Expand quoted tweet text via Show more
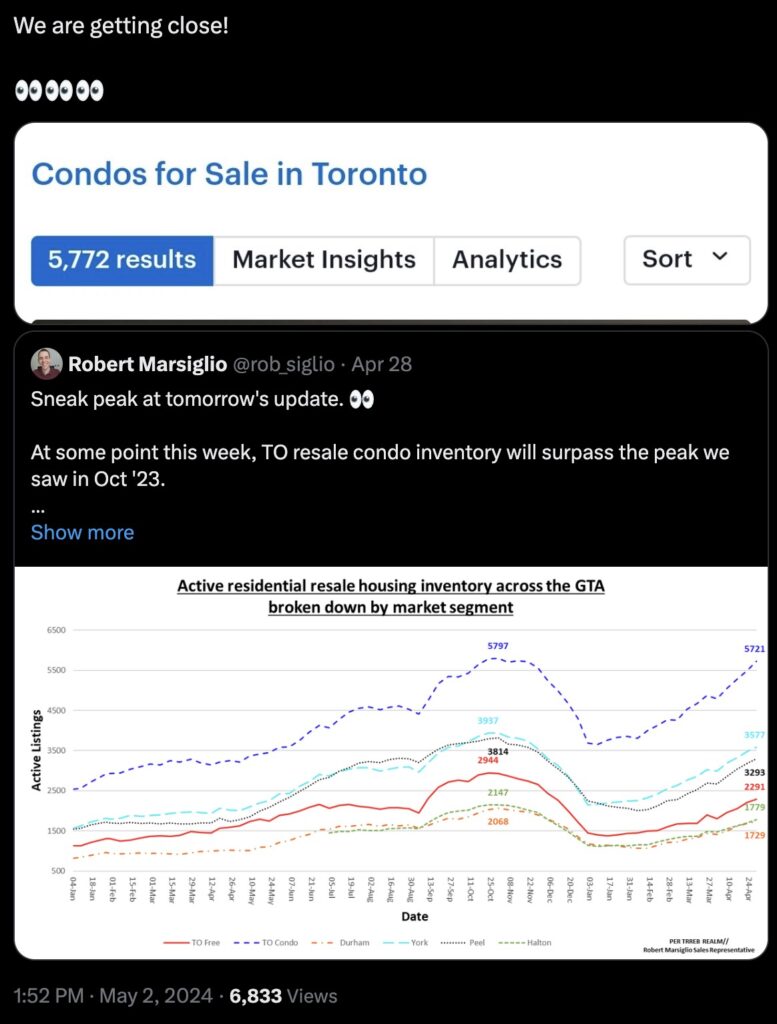The height and width of the screenshot is (1024, 777). [82, 532]
